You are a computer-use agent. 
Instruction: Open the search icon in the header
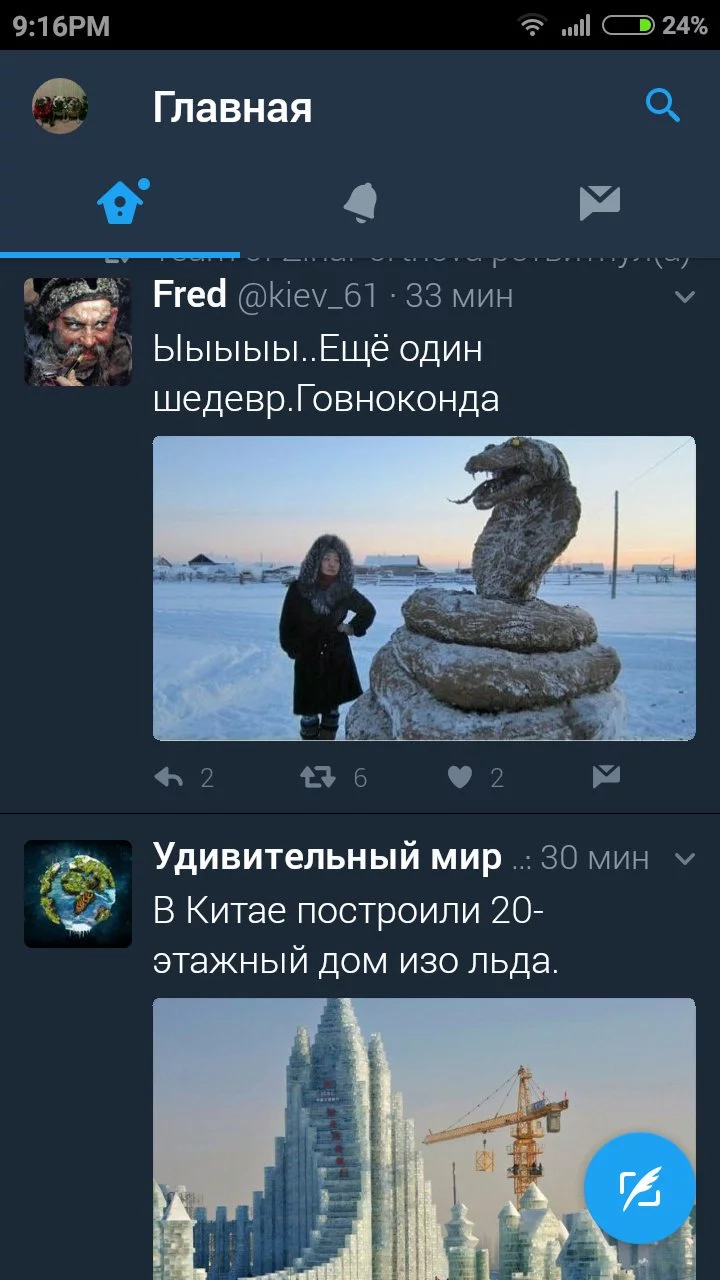tap(662, 105)
